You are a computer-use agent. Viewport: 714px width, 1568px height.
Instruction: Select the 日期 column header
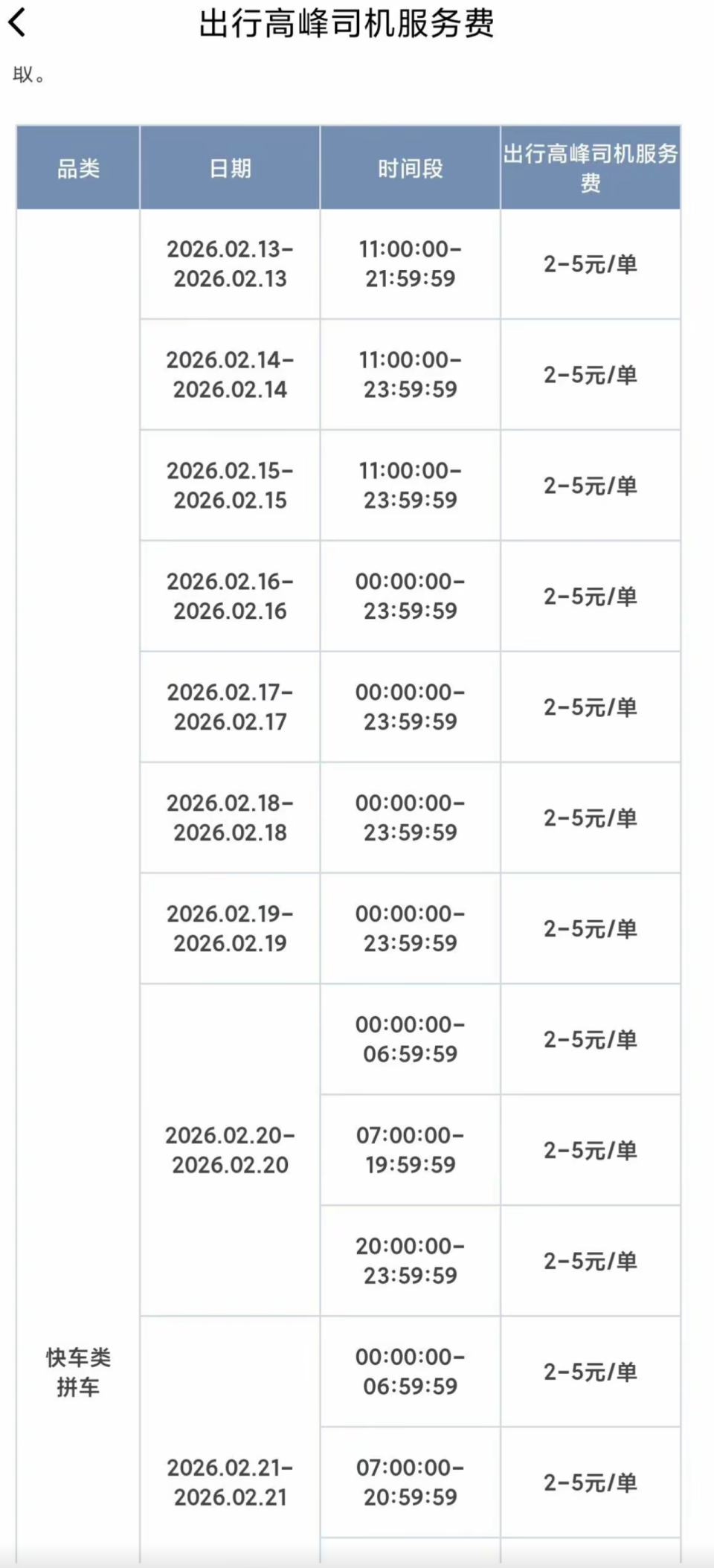click(229, 167)
